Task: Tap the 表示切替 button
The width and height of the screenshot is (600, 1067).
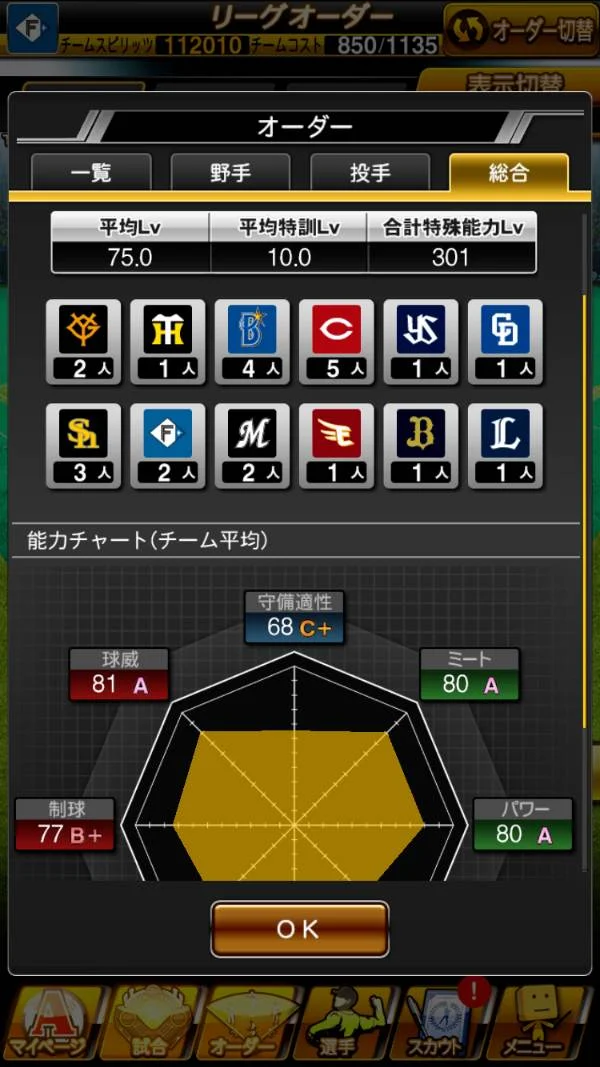Action: pyautogui.click(x=510, y=82)
